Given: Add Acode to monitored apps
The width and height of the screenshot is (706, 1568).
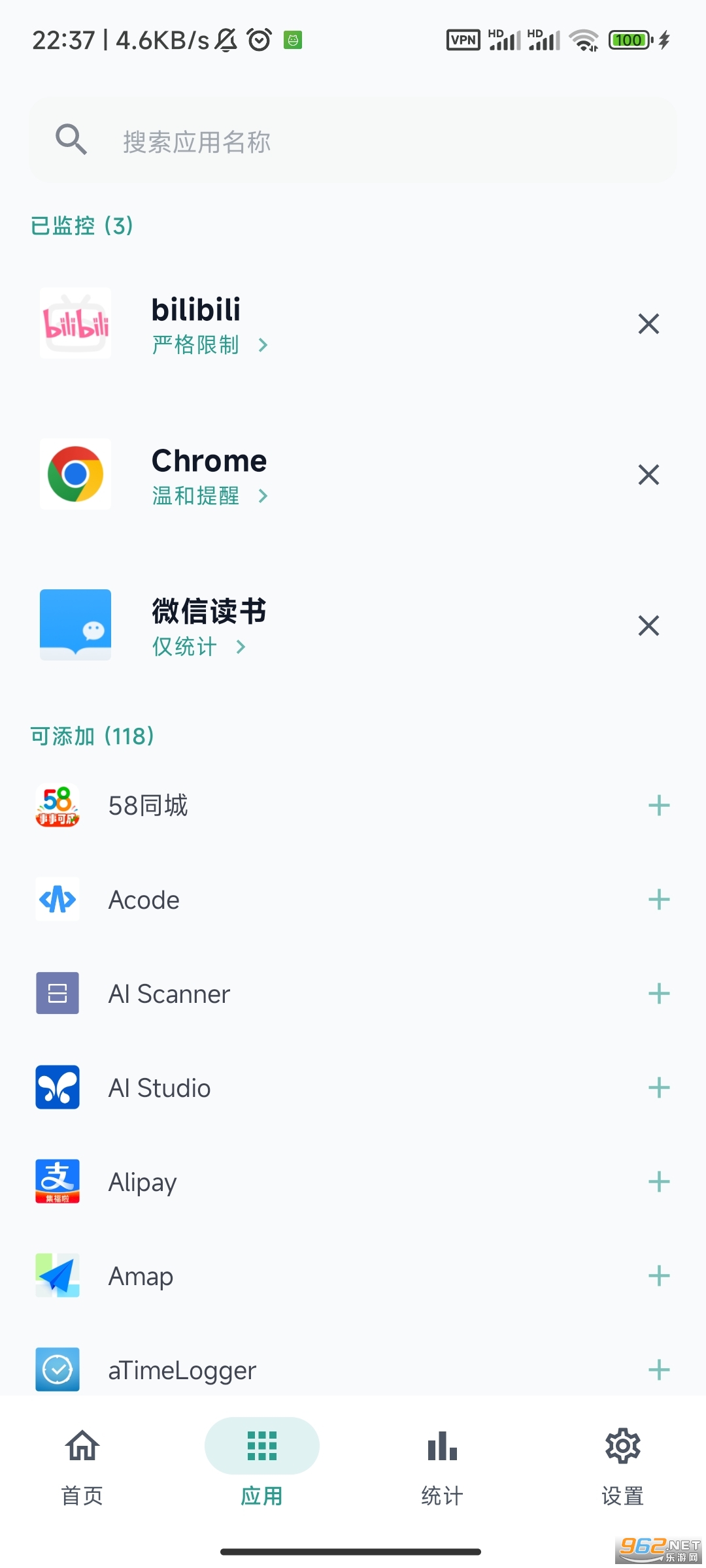Looking at the screenshot, I should point(659,900).
